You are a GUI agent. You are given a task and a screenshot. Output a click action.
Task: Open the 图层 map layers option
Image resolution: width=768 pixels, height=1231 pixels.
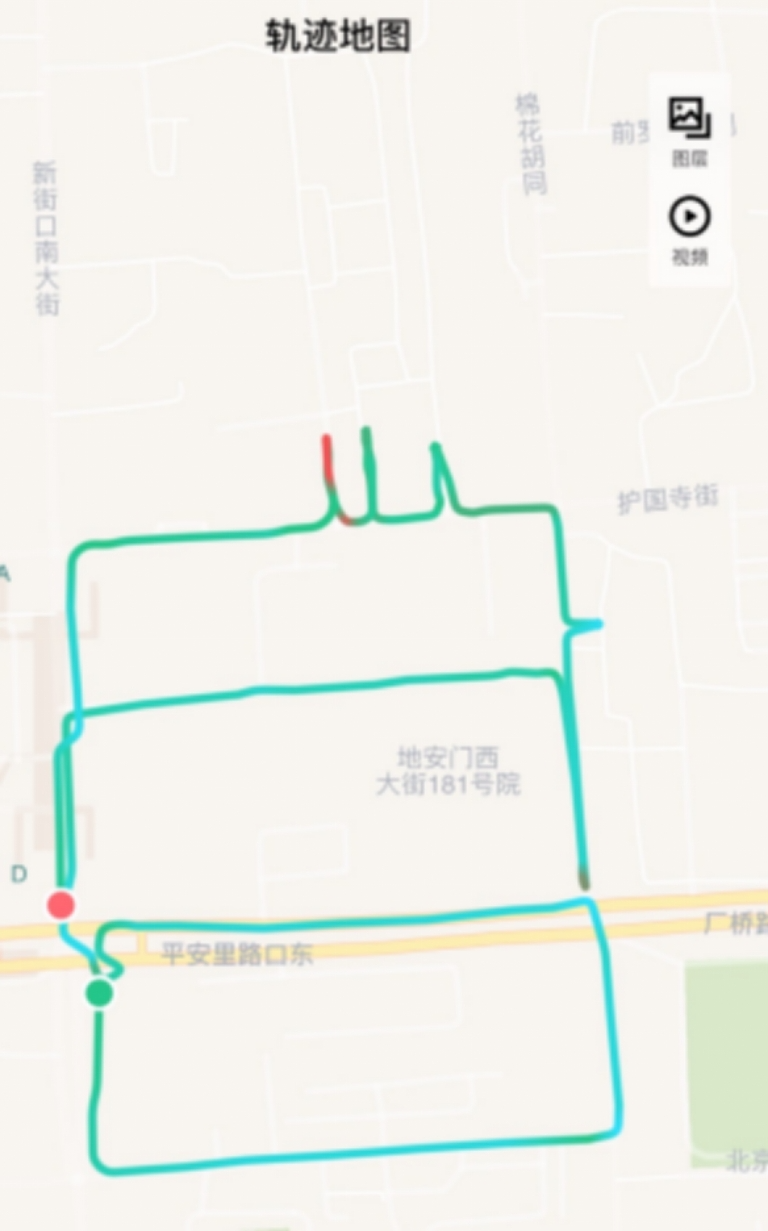[689, 130]
